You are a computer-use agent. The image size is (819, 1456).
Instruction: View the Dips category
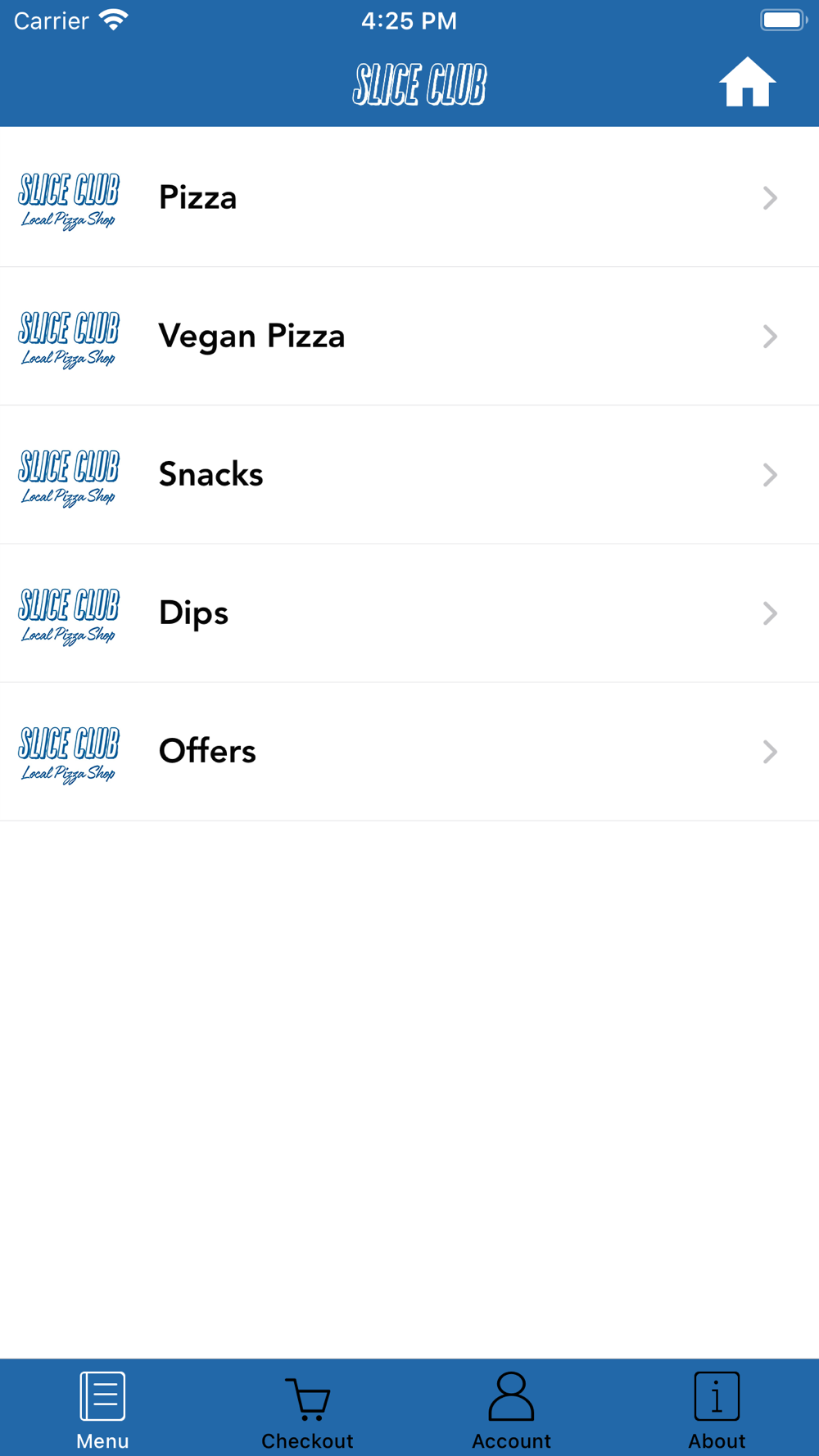coord(409,613)
